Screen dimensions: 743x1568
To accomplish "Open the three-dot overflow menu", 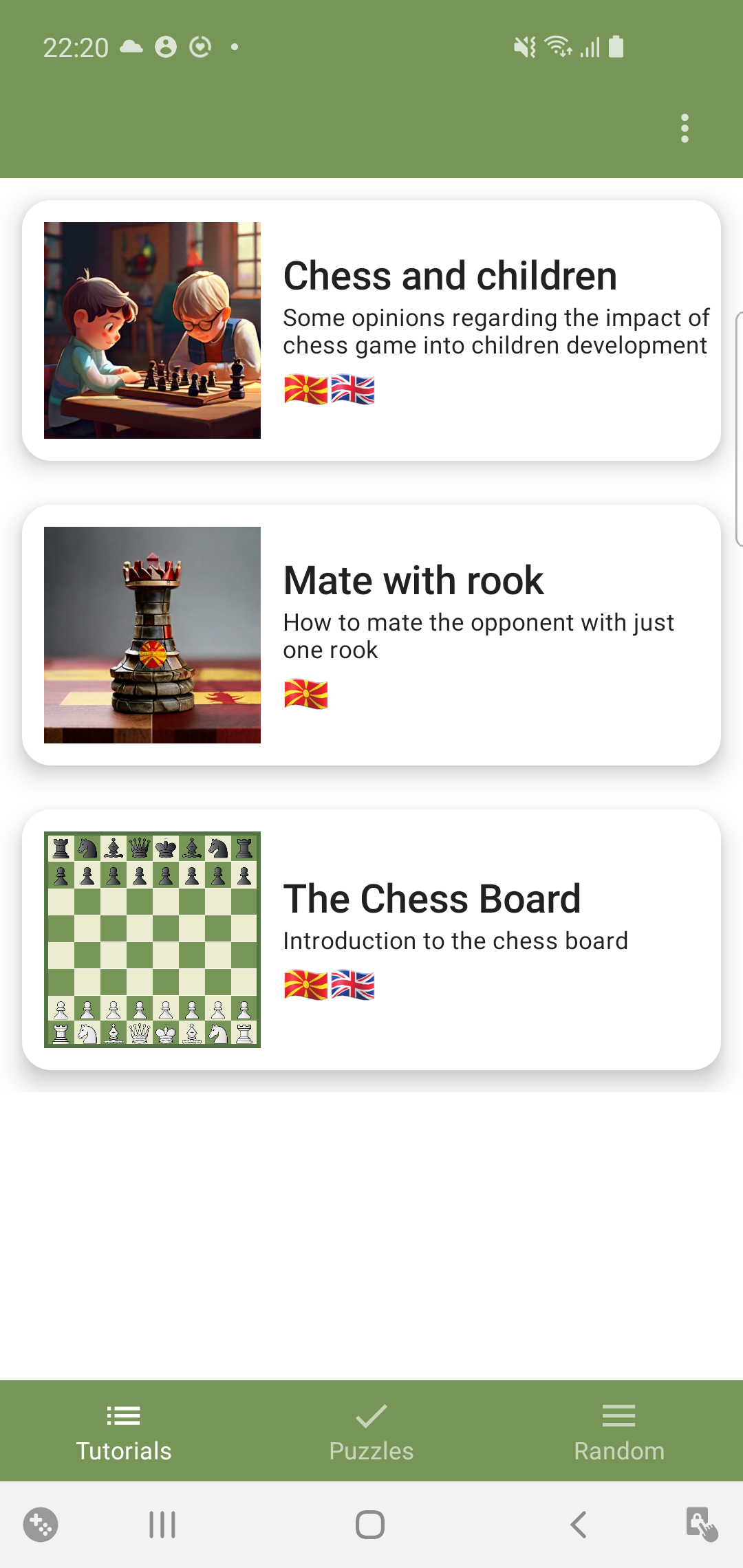I will click(x=684, y=129).
